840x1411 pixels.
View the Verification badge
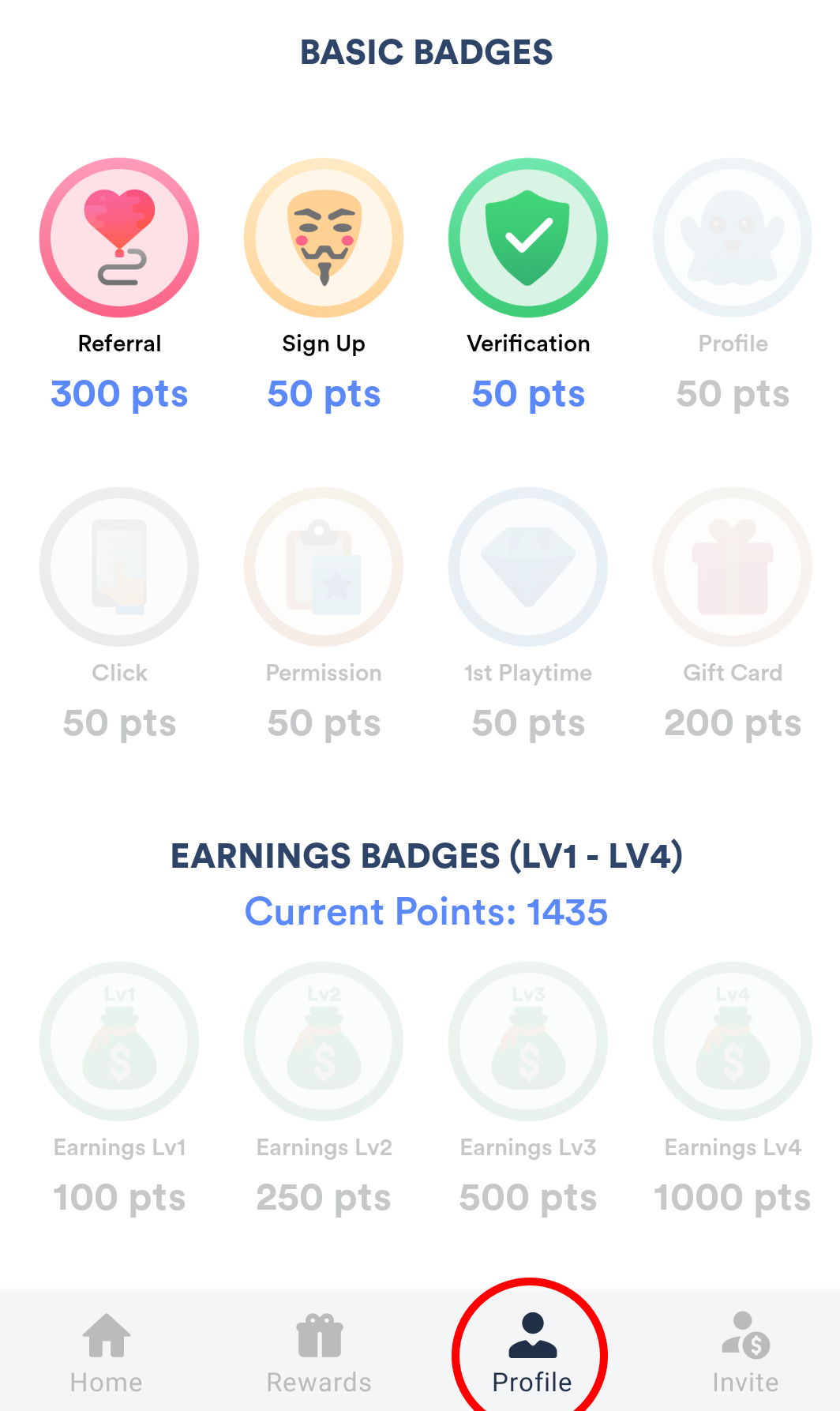[x=528, y=238]
